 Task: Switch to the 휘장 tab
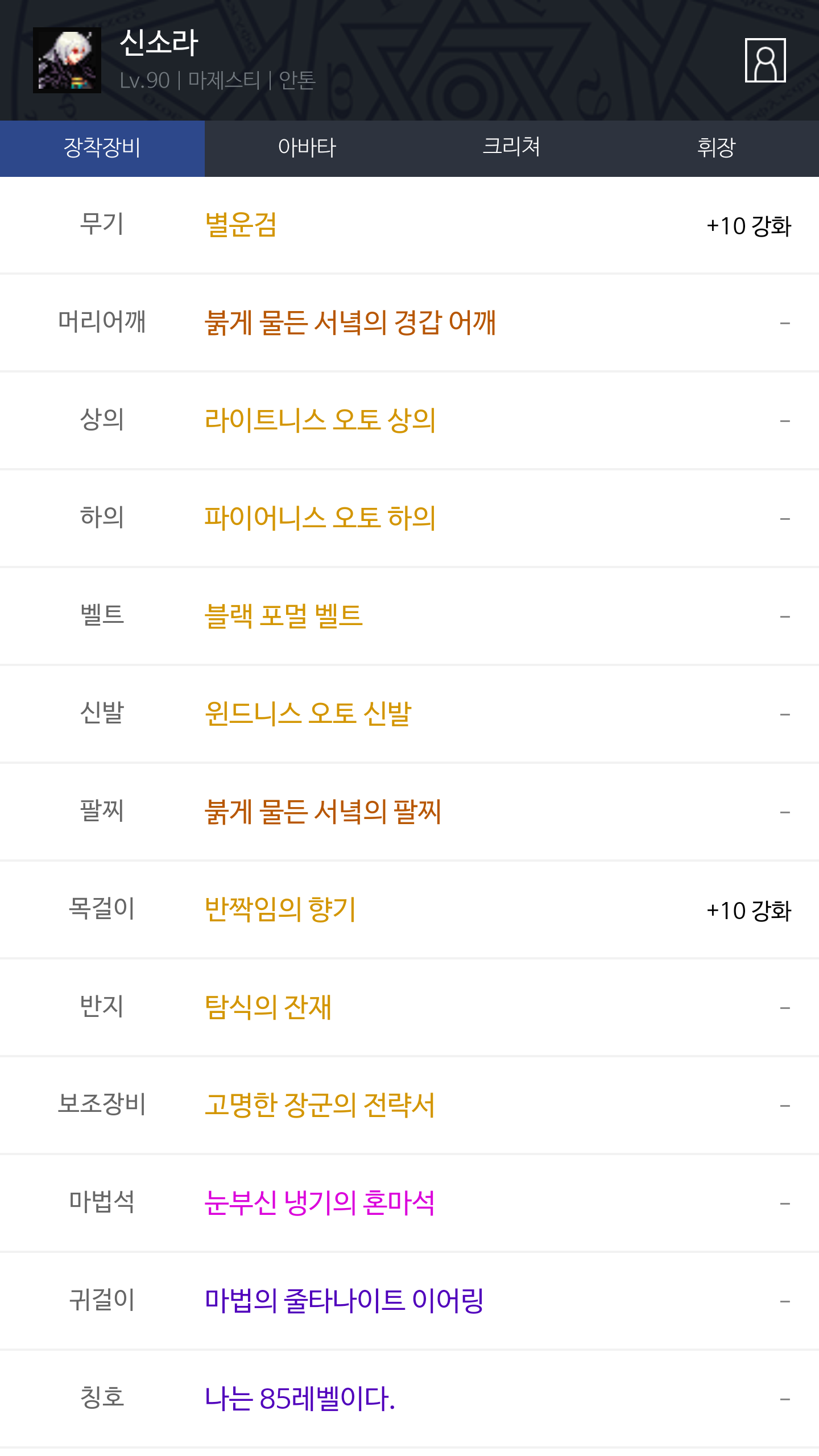pyautogui.click(x=717, y=148)
